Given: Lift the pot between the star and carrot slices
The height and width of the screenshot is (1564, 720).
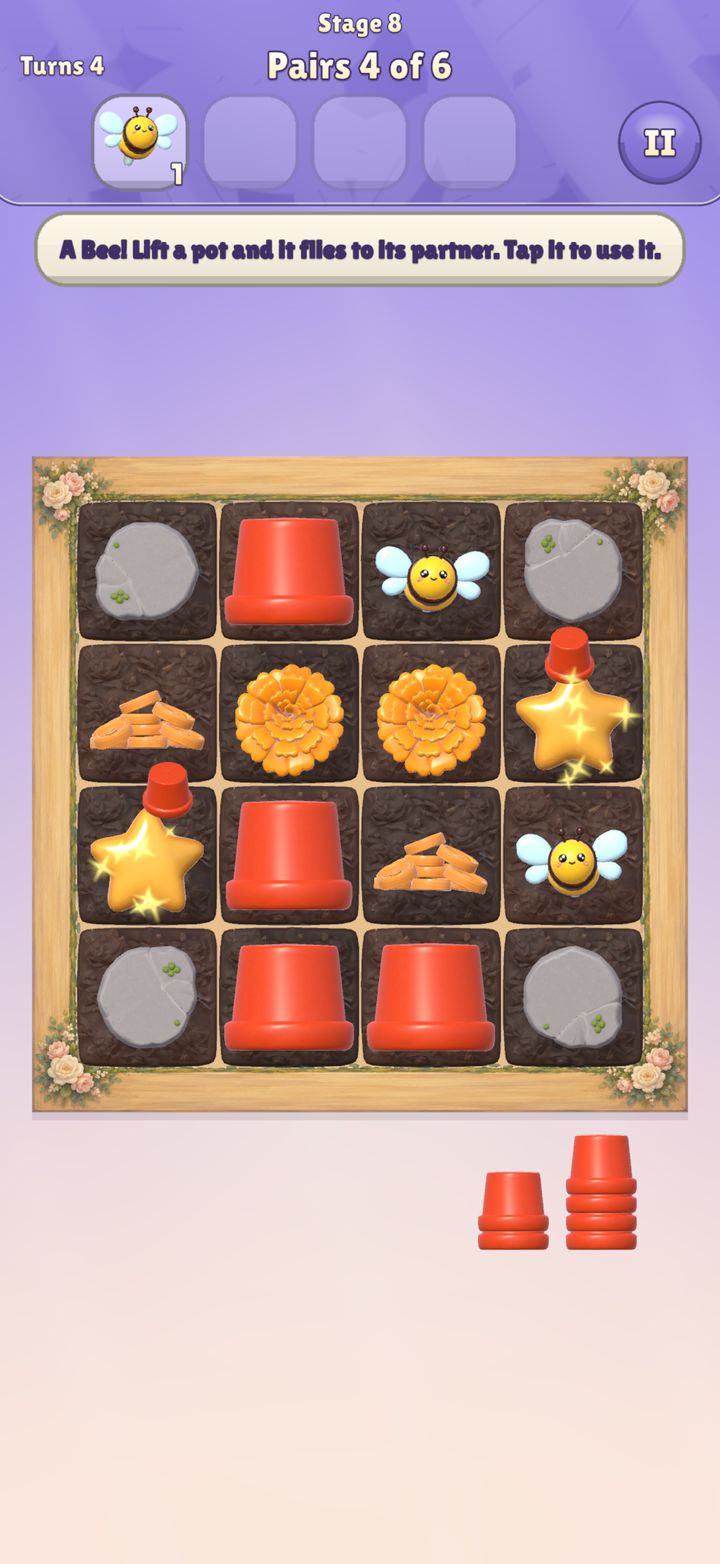Looking at the screenshot, I should coord(289,854).
